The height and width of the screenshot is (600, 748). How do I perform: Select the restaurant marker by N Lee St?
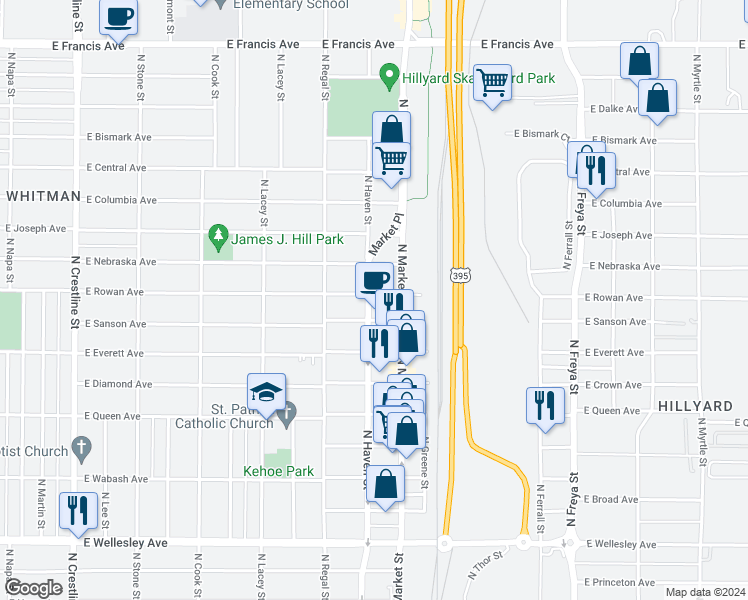pos(79,513)
